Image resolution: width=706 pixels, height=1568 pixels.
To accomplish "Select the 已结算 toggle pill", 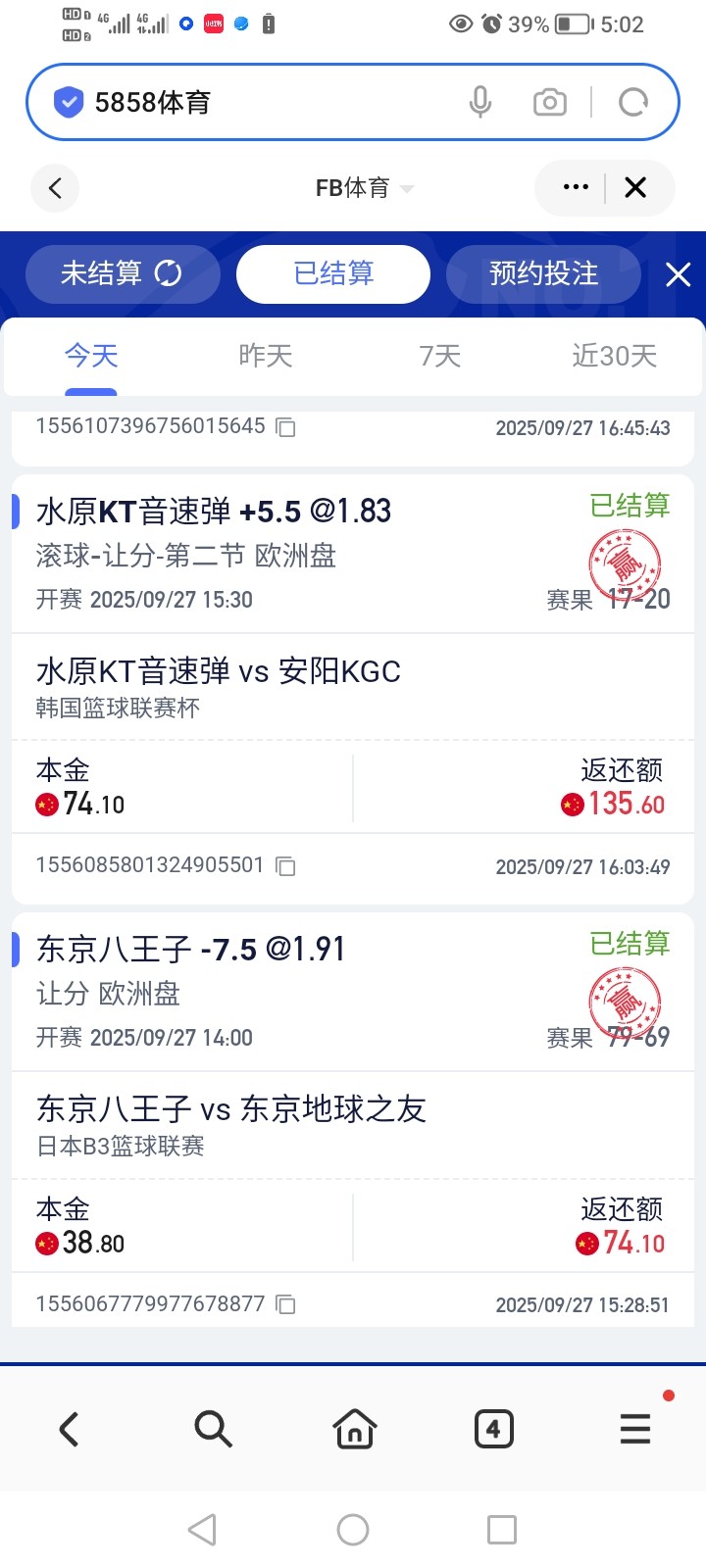I will click(332, 275).
